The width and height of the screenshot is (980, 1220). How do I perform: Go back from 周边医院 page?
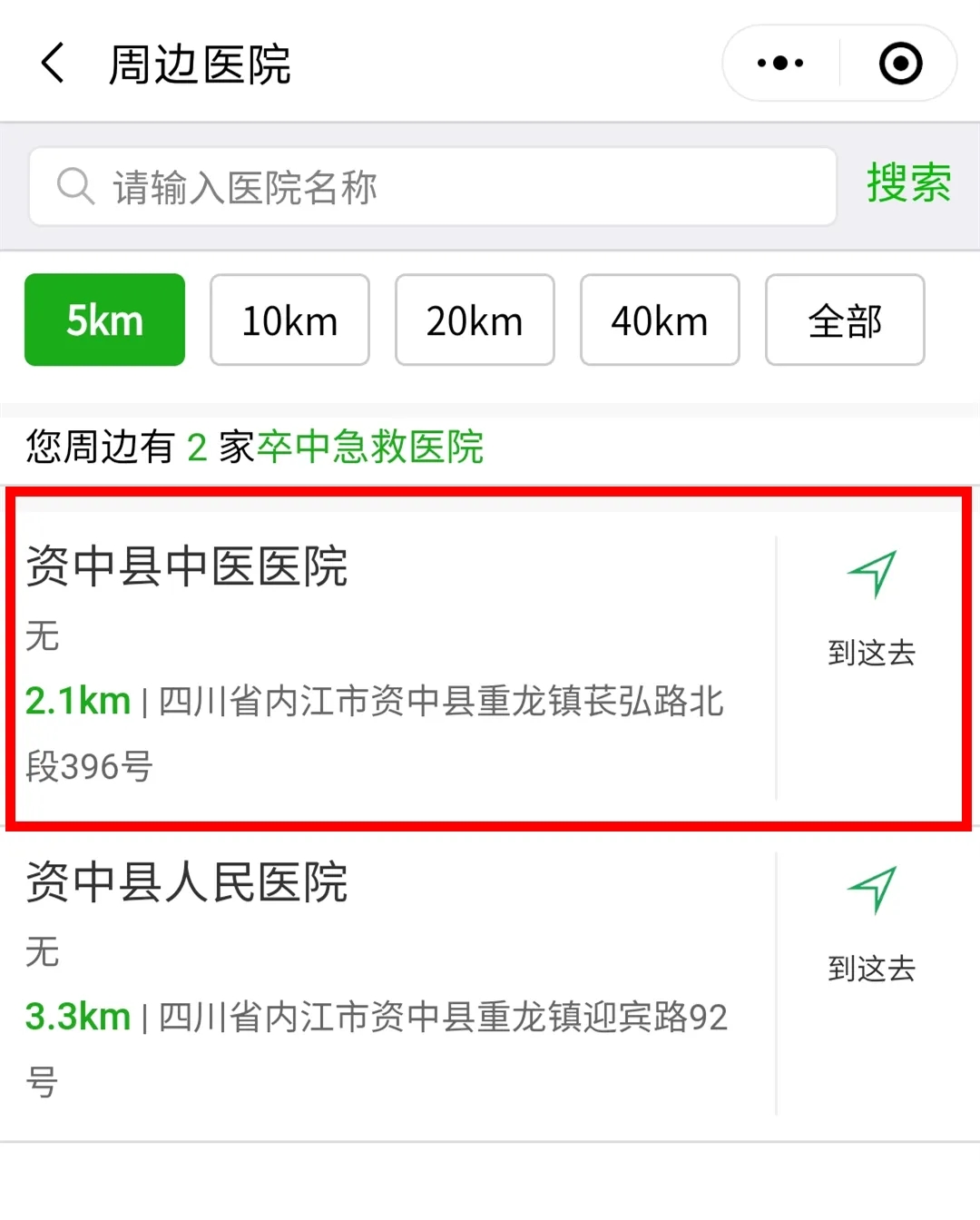point(53,64)
